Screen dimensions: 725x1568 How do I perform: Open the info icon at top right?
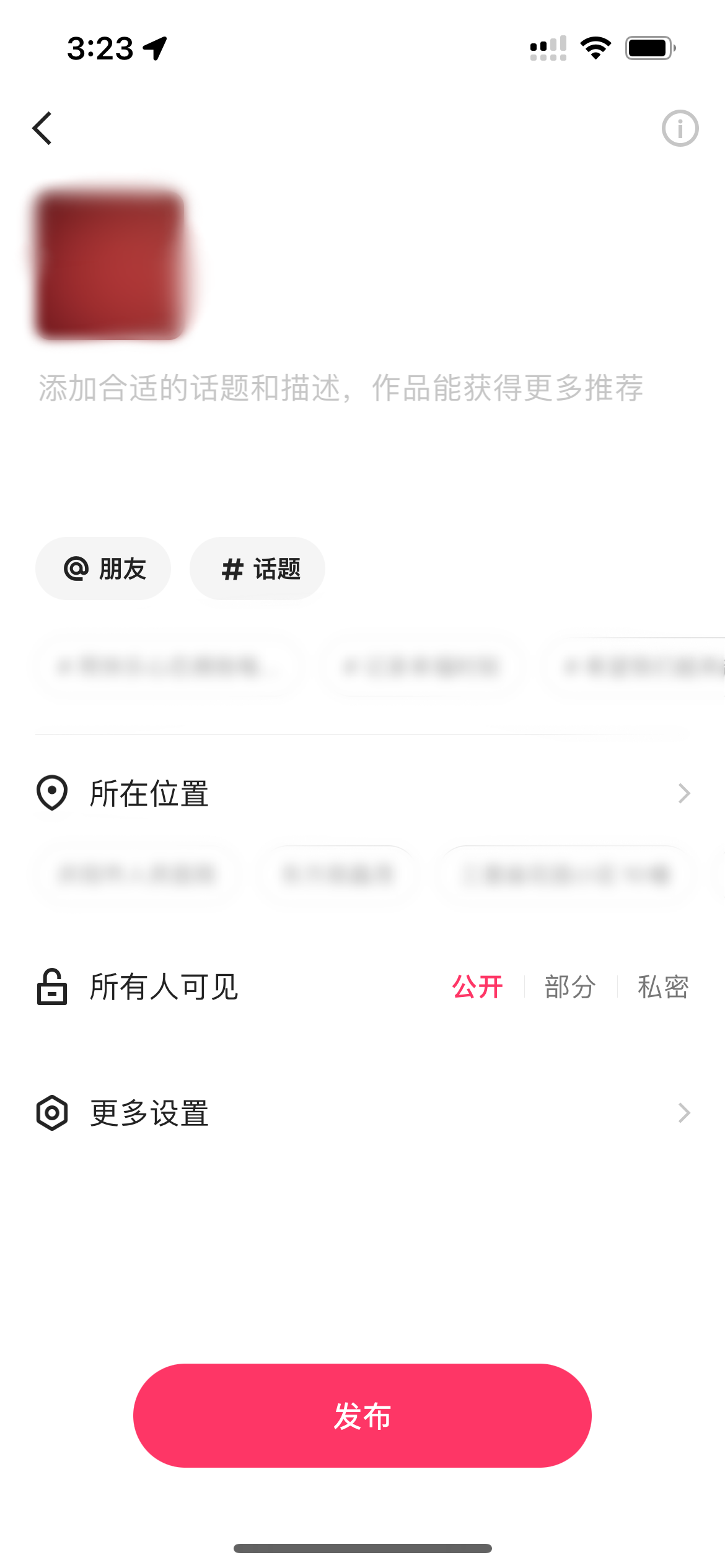(x=680, y=129)
